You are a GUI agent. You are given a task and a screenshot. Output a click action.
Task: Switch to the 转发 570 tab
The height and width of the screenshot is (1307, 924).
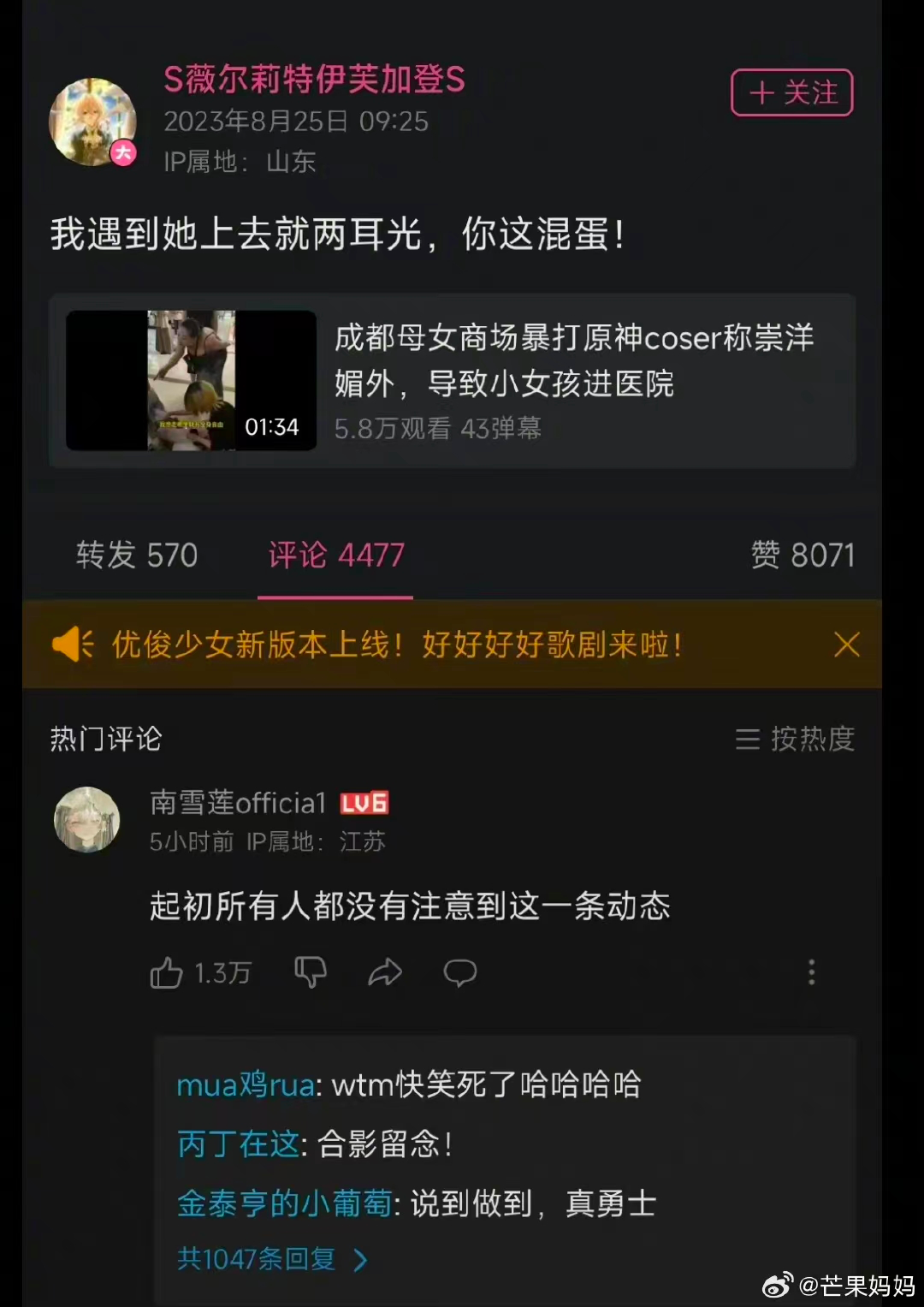137,555
